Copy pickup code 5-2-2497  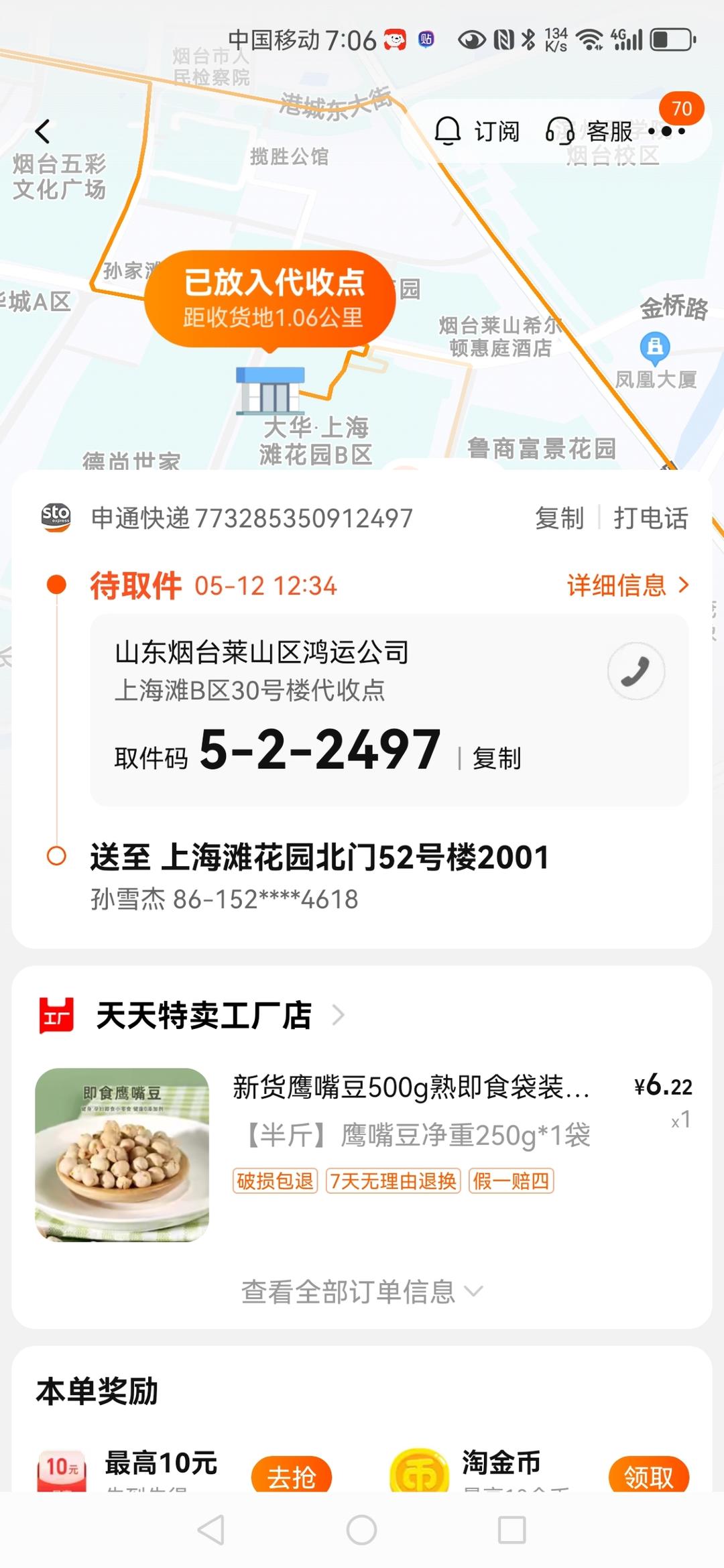coord(497,758)
